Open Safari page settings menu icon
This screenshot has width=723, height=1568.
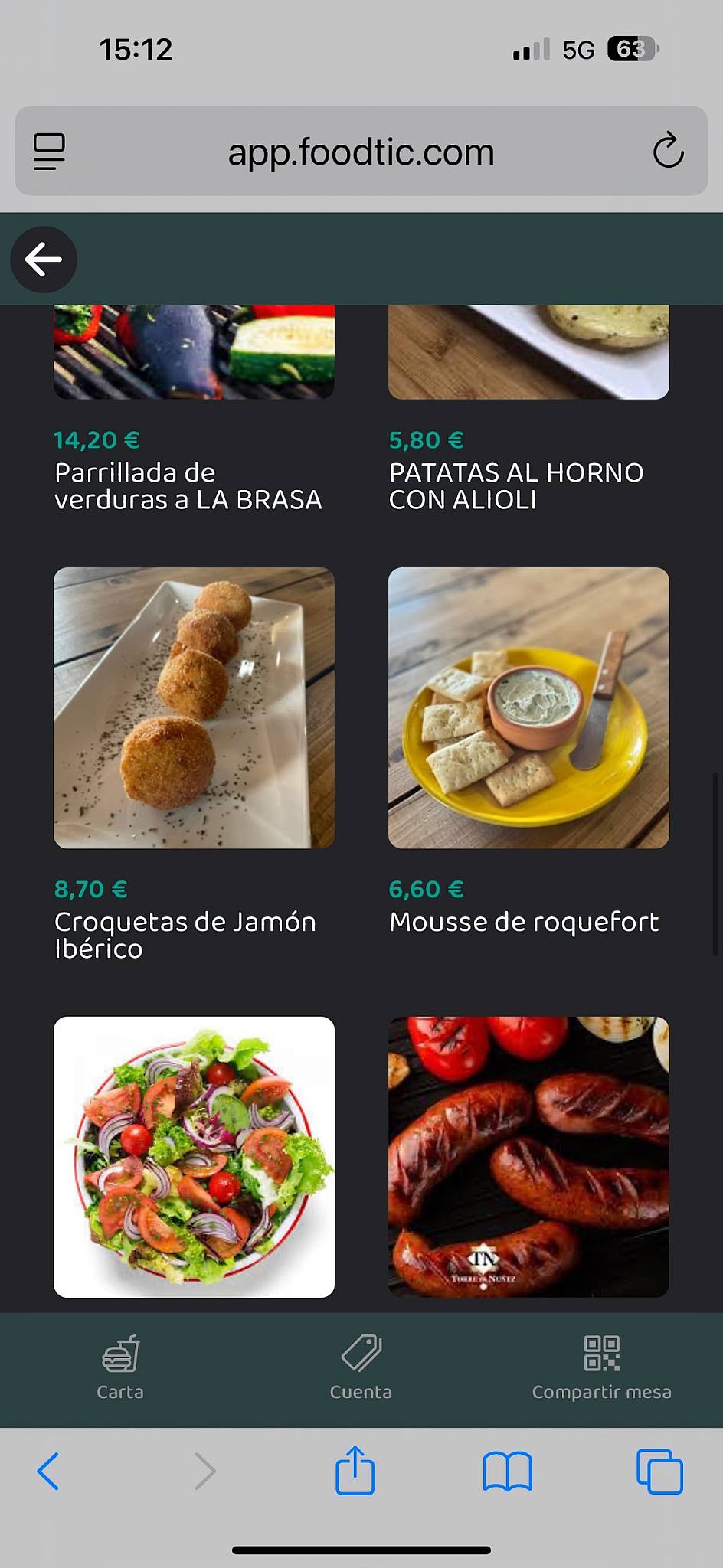click(49, 152)
